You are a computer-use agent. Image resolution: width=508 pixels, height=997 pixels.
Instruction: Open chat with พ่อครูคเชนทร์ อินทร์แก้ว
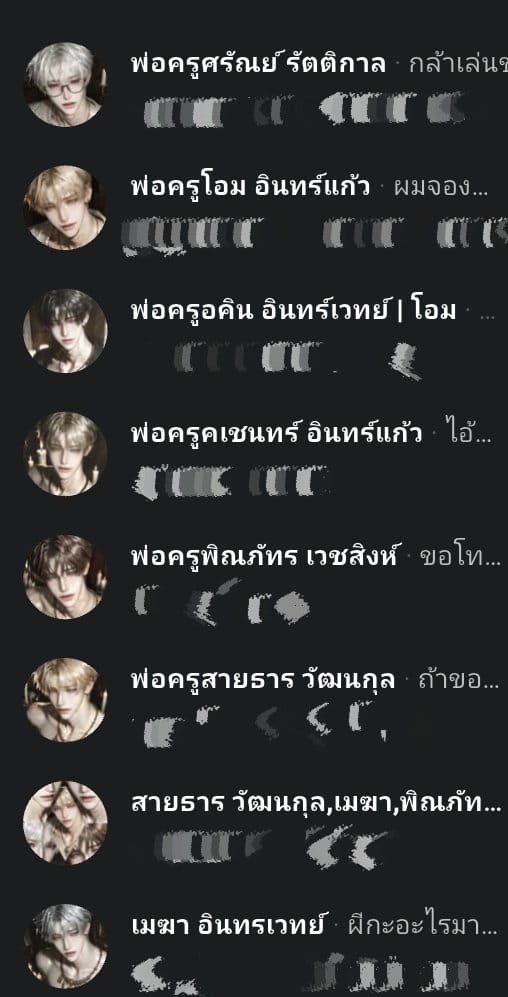254,454
